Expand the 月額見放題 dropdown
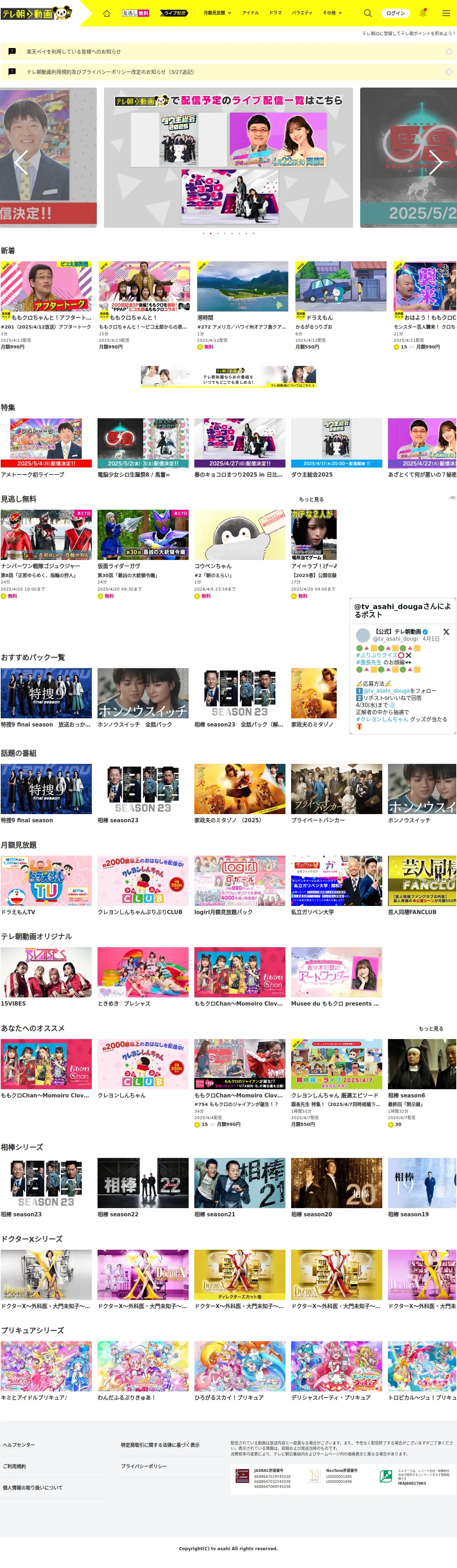457x1568 pixels. point(217,13)
